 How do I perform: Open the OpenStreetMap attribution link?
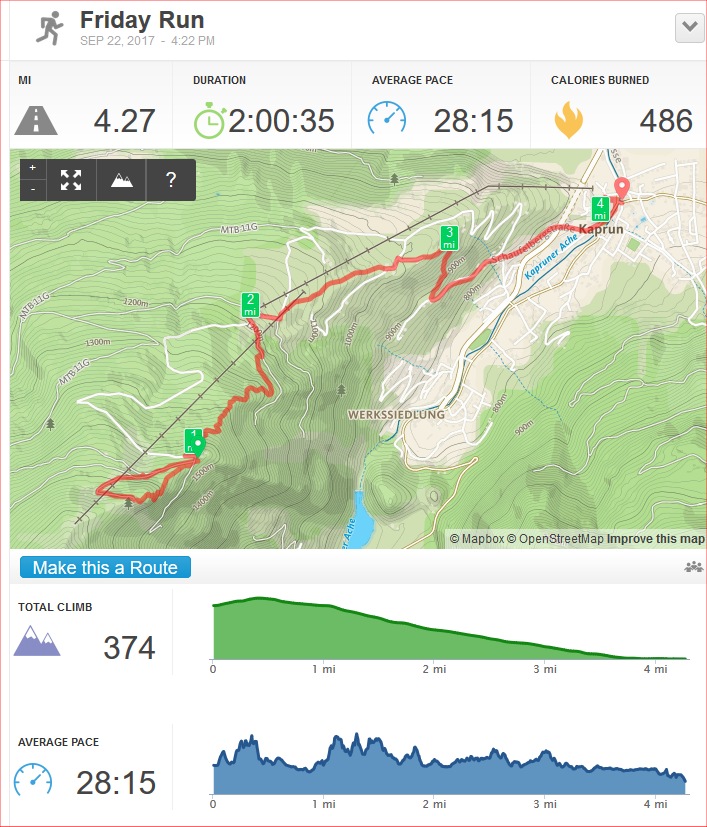click(561, 539)
